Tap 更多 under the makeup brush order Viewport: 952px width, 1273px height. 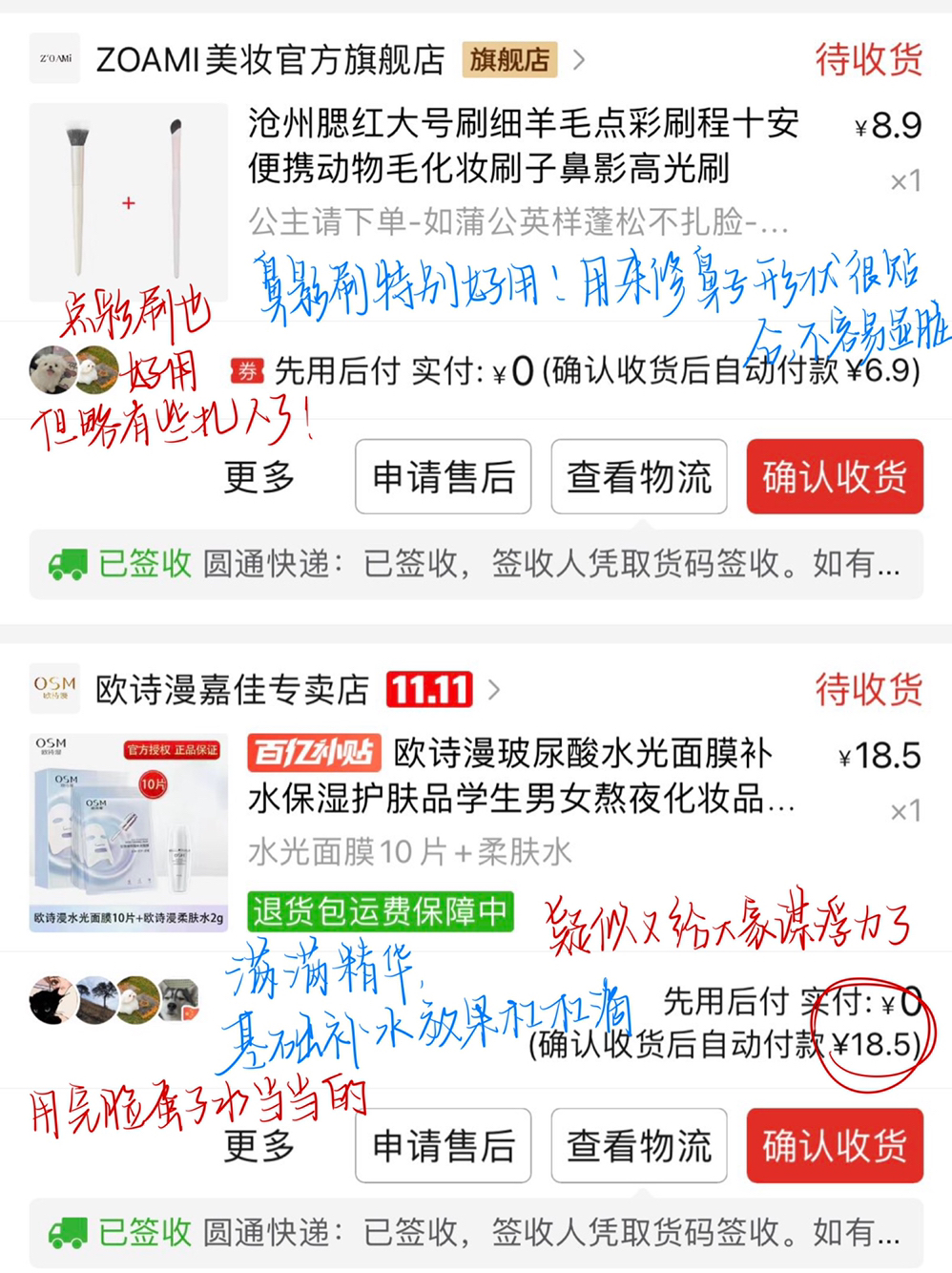[259, 477]
